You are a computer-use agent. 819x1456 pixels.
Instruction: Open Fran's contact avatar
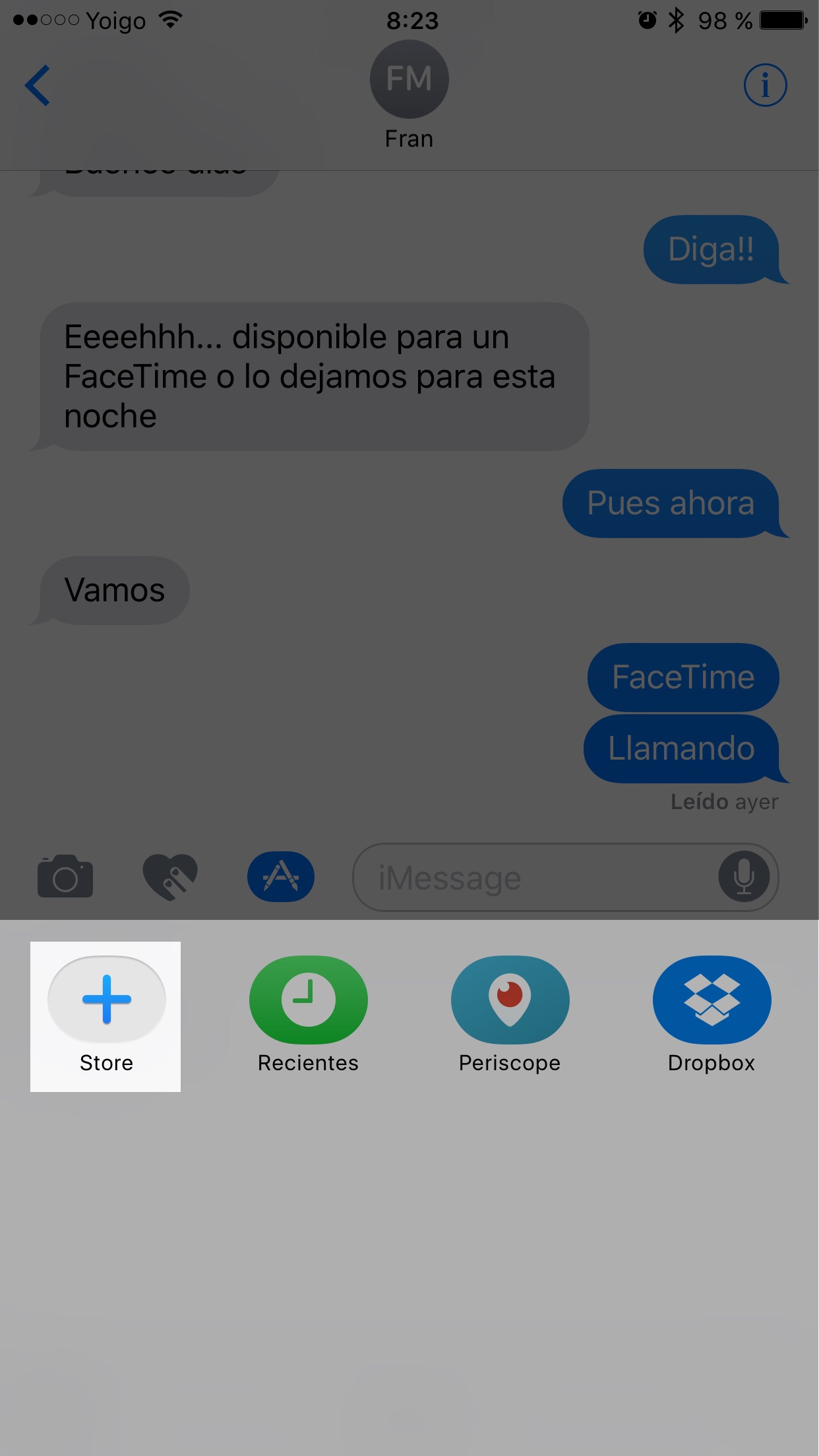point(409,79)
